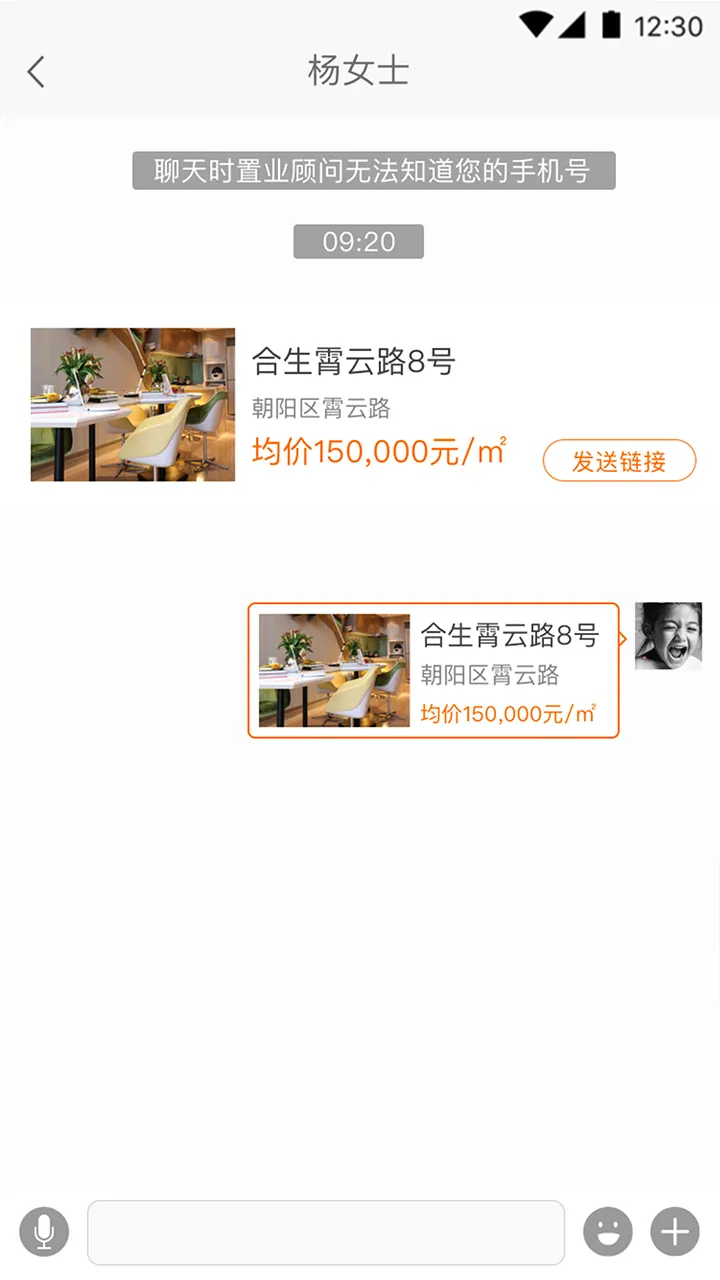Go back from chat with 杨女士
This screenshot has height=1280, width=720.
point(37,72)
